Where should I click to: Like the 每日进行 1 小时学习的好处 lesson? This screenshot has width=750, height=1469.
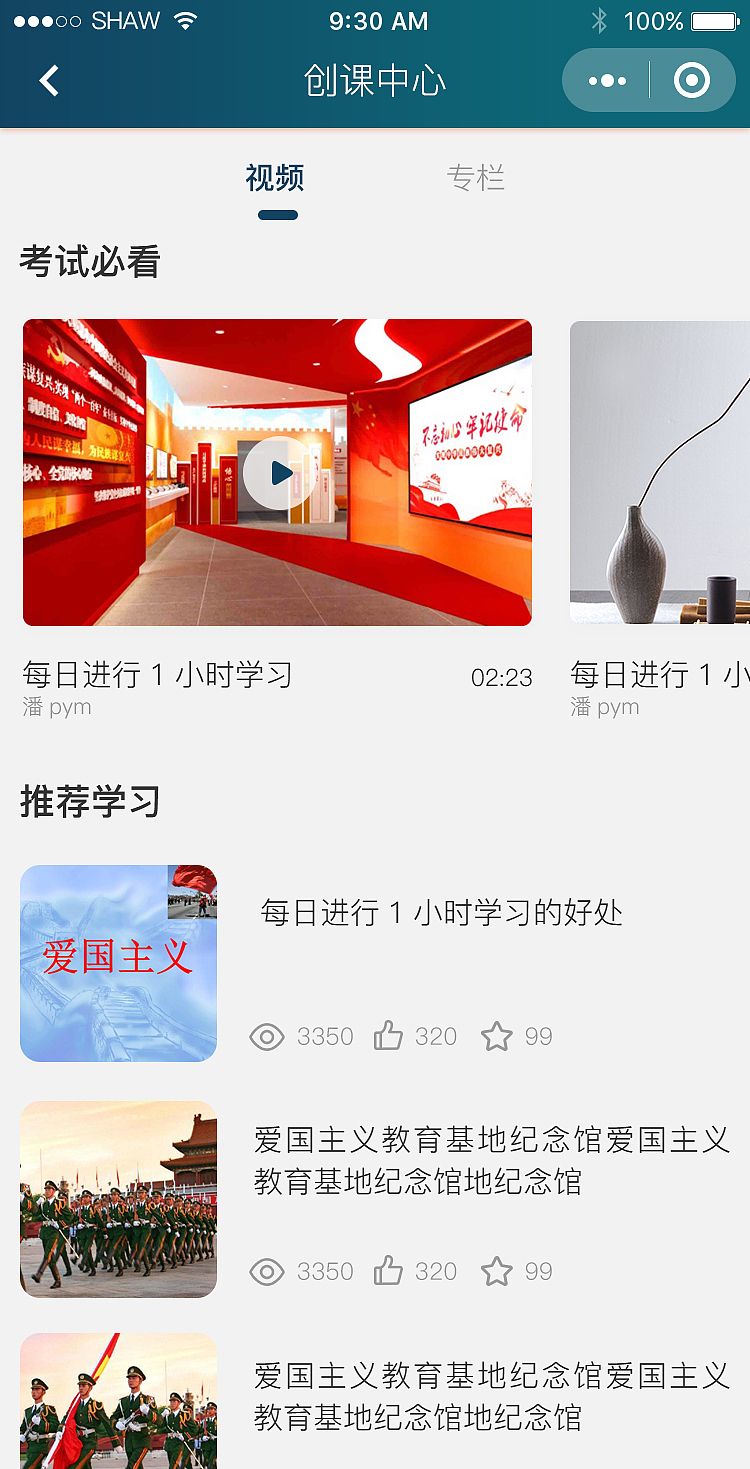click(x=388, y=1036)
